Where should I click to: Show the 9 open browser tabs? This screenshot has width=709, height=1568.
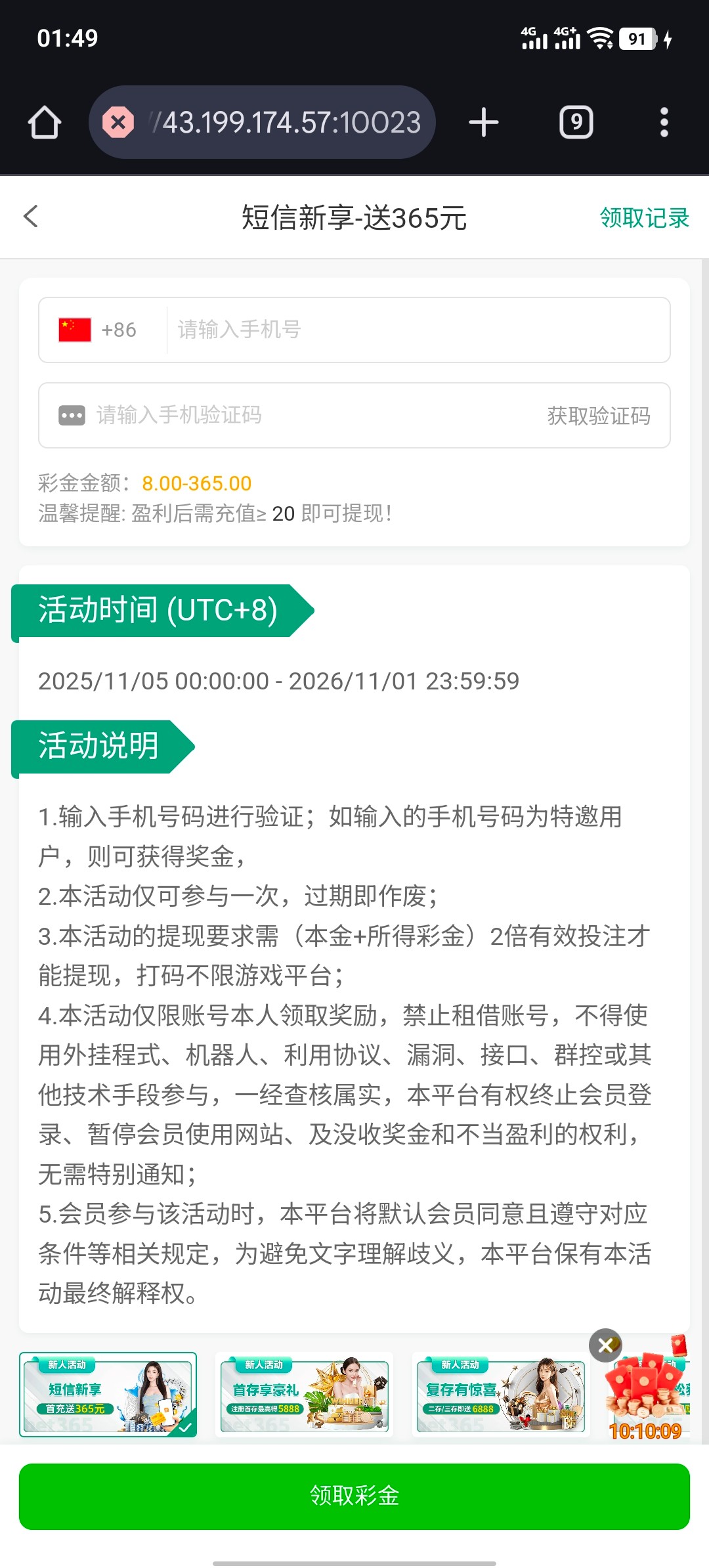(576, 123)
